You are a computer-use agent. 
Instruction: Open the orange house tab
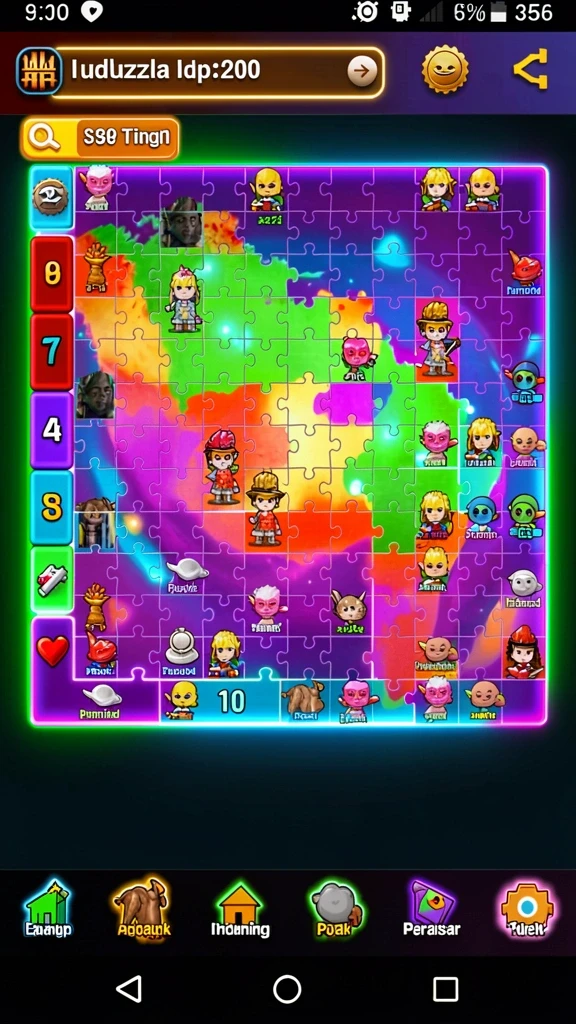(240, 908)
